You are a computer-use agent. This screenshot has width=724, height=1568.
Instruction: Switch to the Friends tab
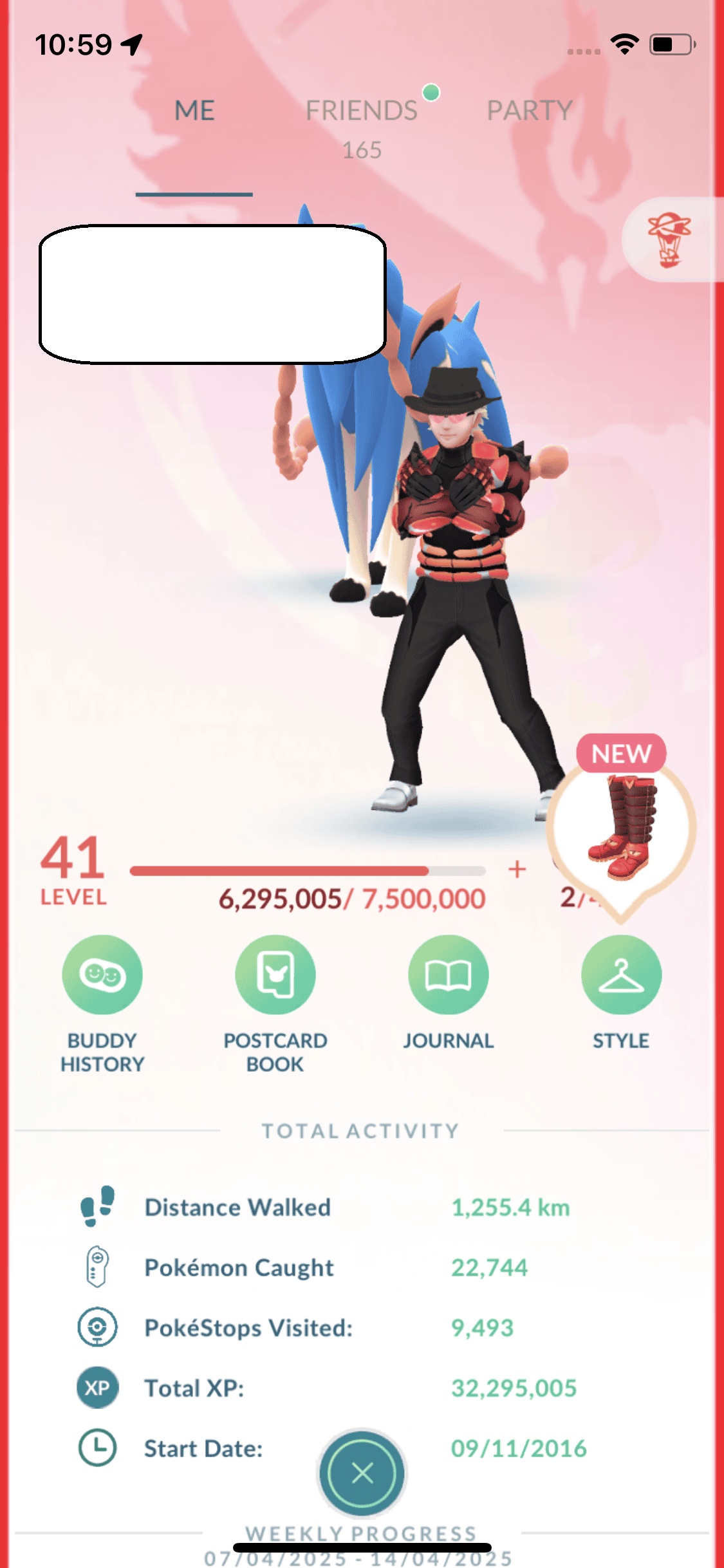362,111
